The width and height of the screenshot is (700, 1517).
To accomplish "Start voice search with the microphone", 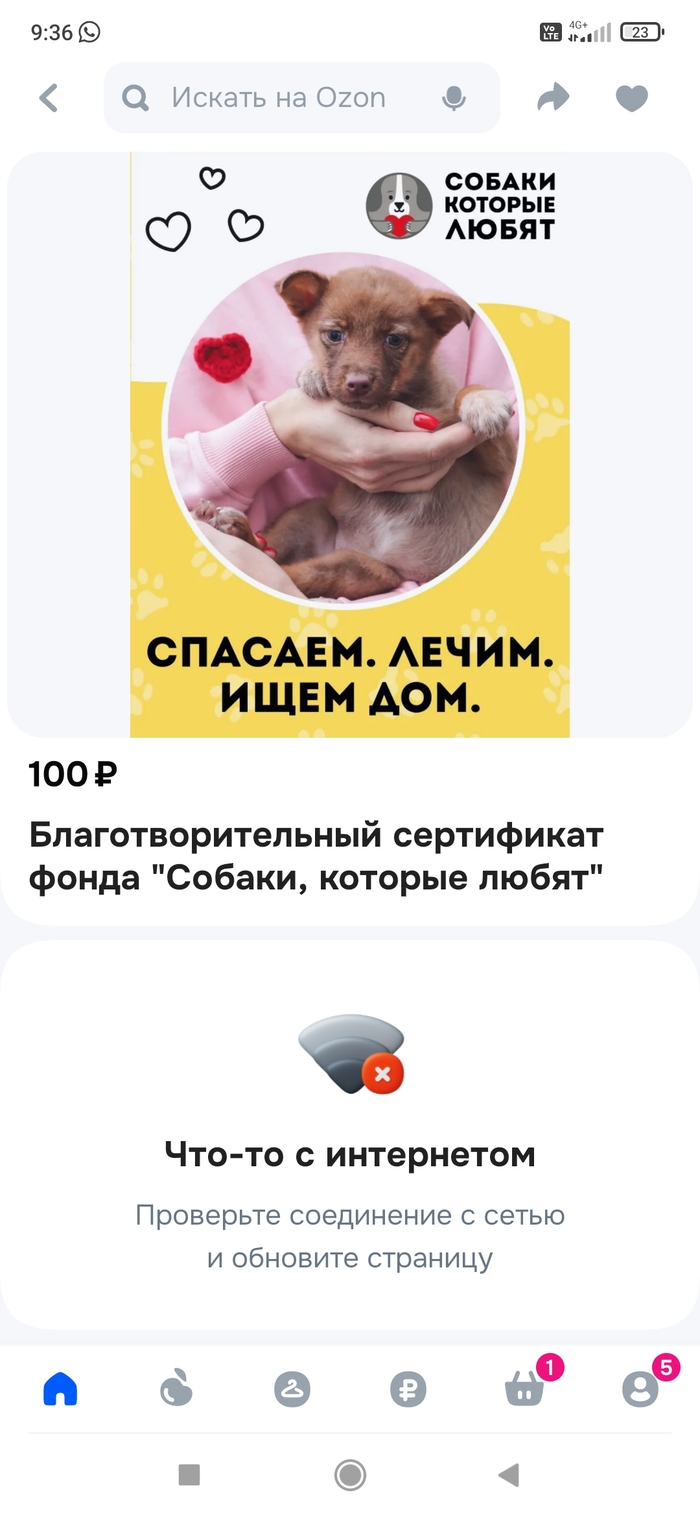I will coord(454,98).
